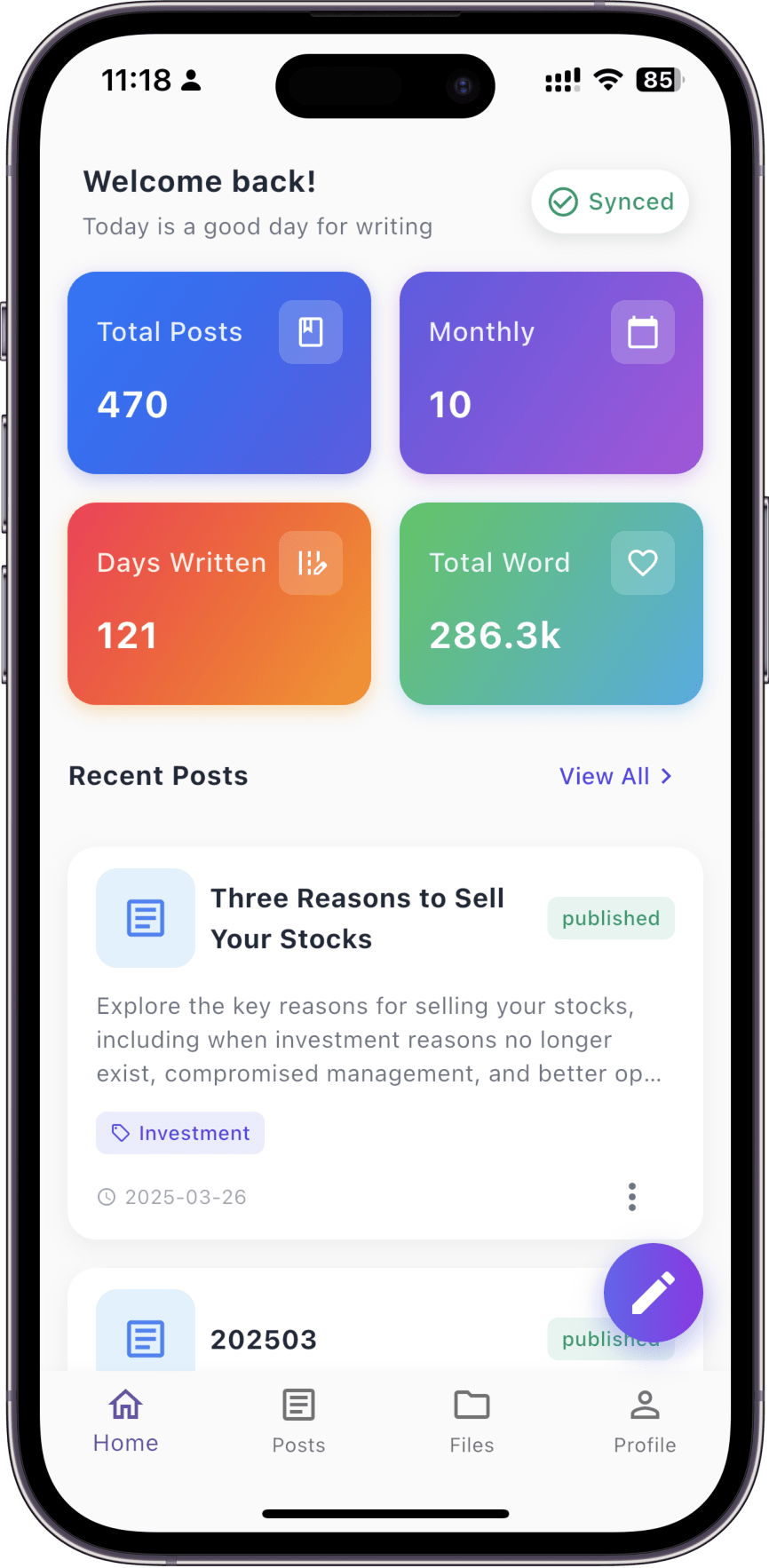
Task: Select the Investment tag chip
Action: (x=180, y=1133)
